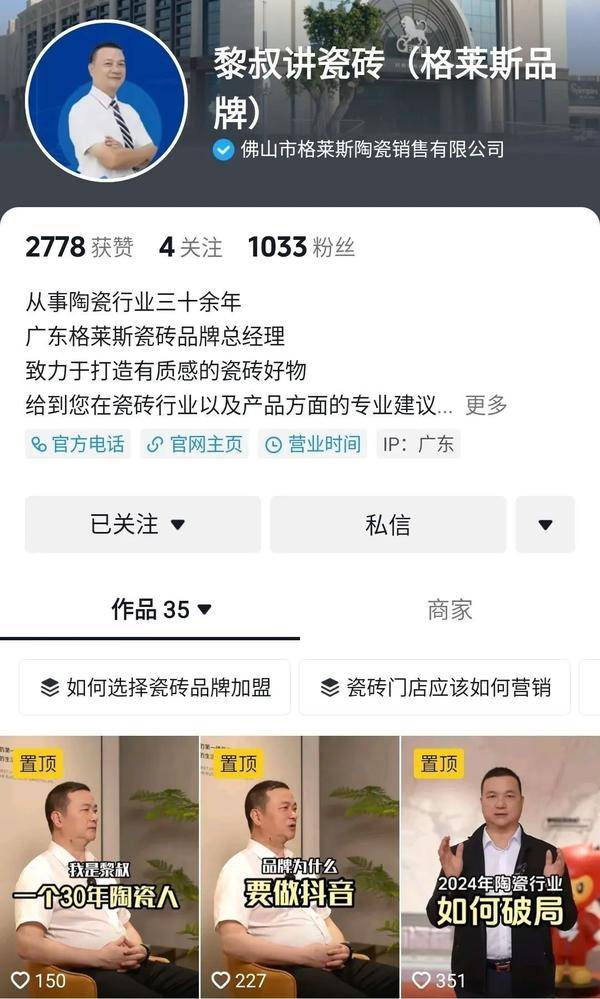Screen dimensions: 600x999
Task: View the profile avatar photo
Action: (105, 101)
